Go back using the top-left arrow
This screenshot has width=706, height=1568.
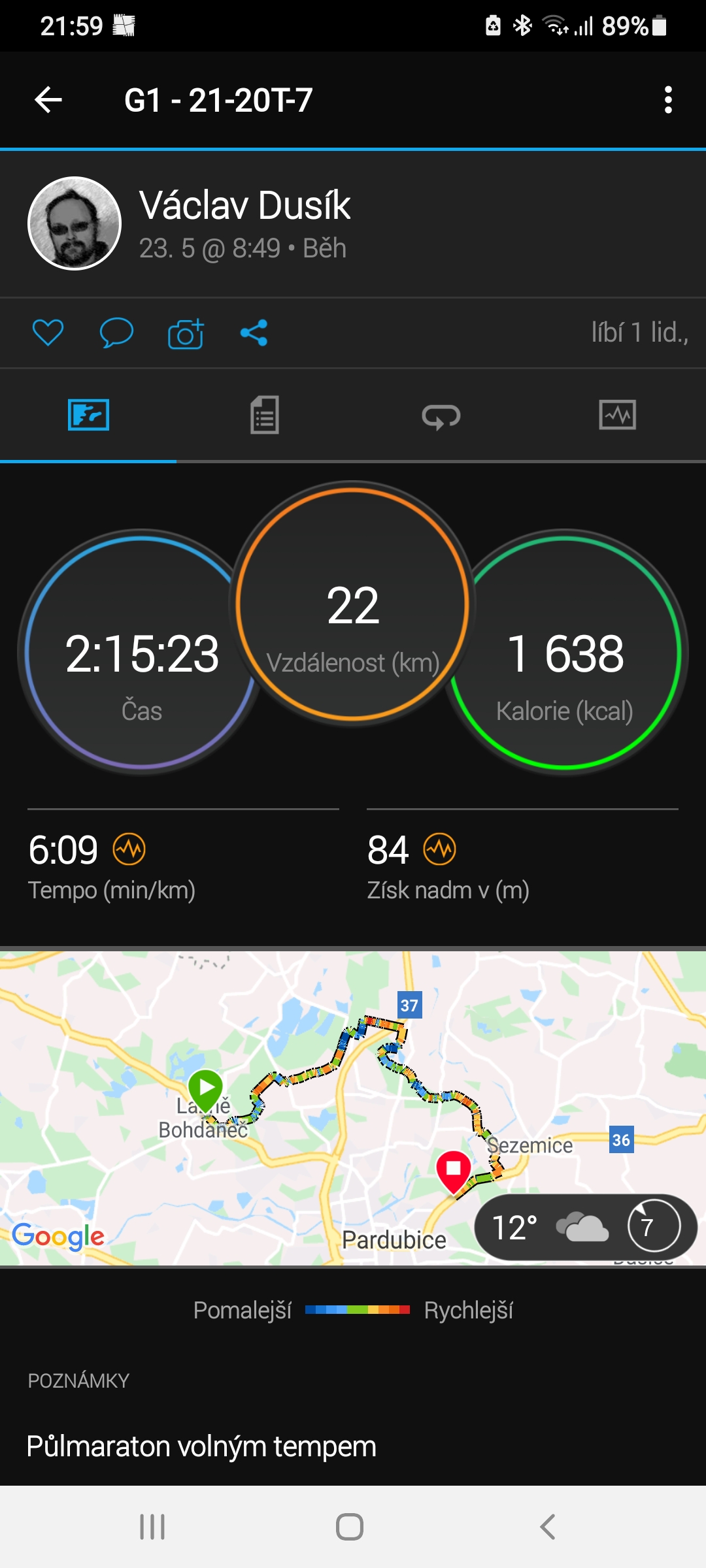48,100
